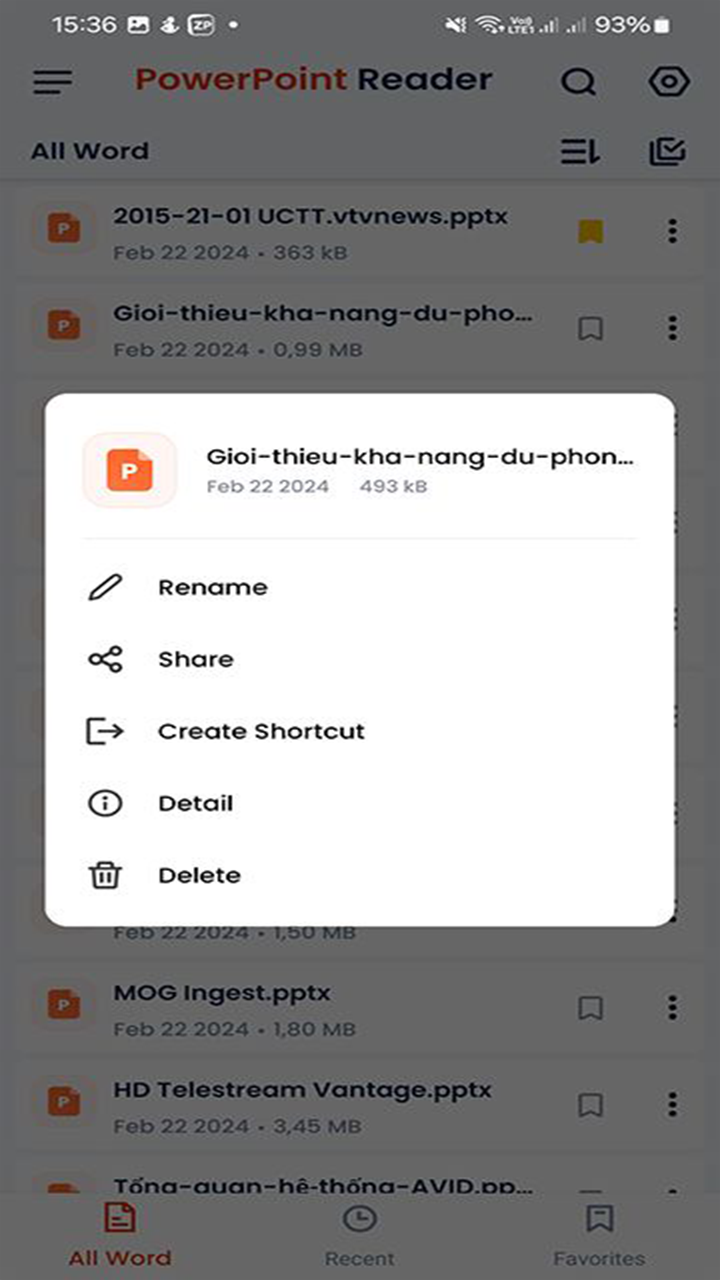Viewport: 720px width, 1280px height.
Task: Delete the selected presentation
Action: point(199,875)
